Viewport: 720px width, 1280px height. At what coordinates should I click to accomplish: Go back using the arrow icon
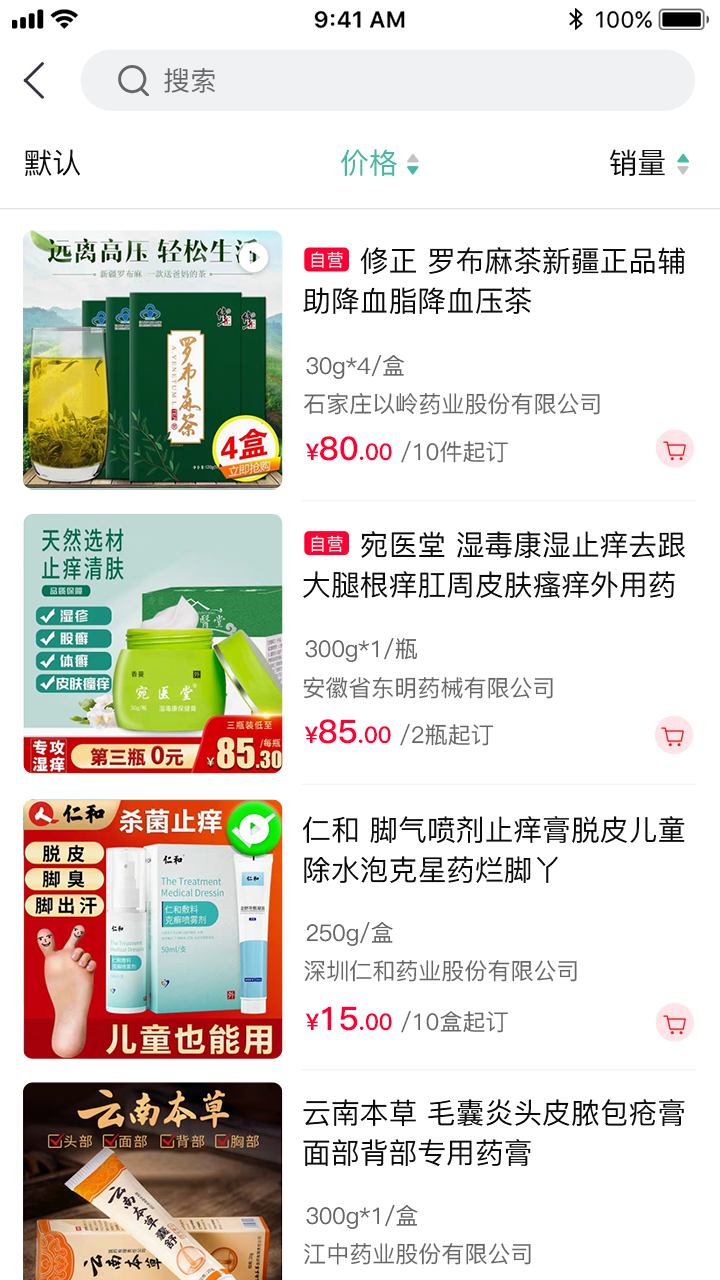click(x=35, y=80)
